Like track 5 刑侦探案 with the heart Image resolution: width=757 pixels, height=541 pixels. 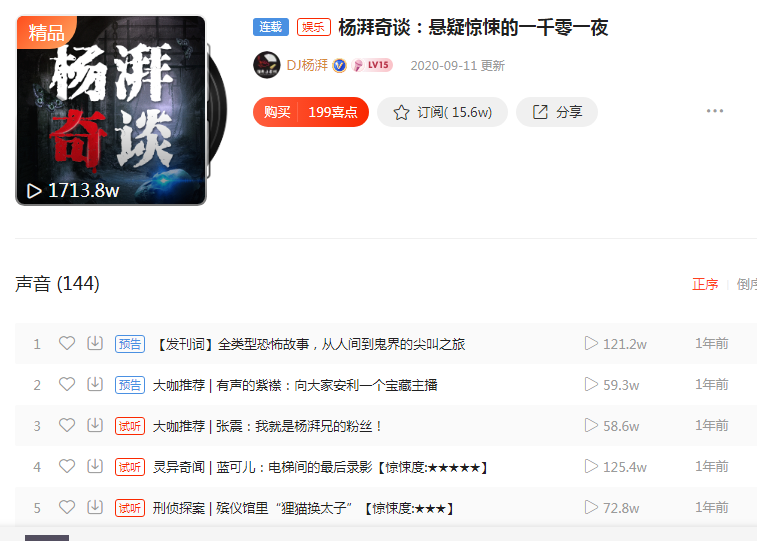[x=67, y=507]
